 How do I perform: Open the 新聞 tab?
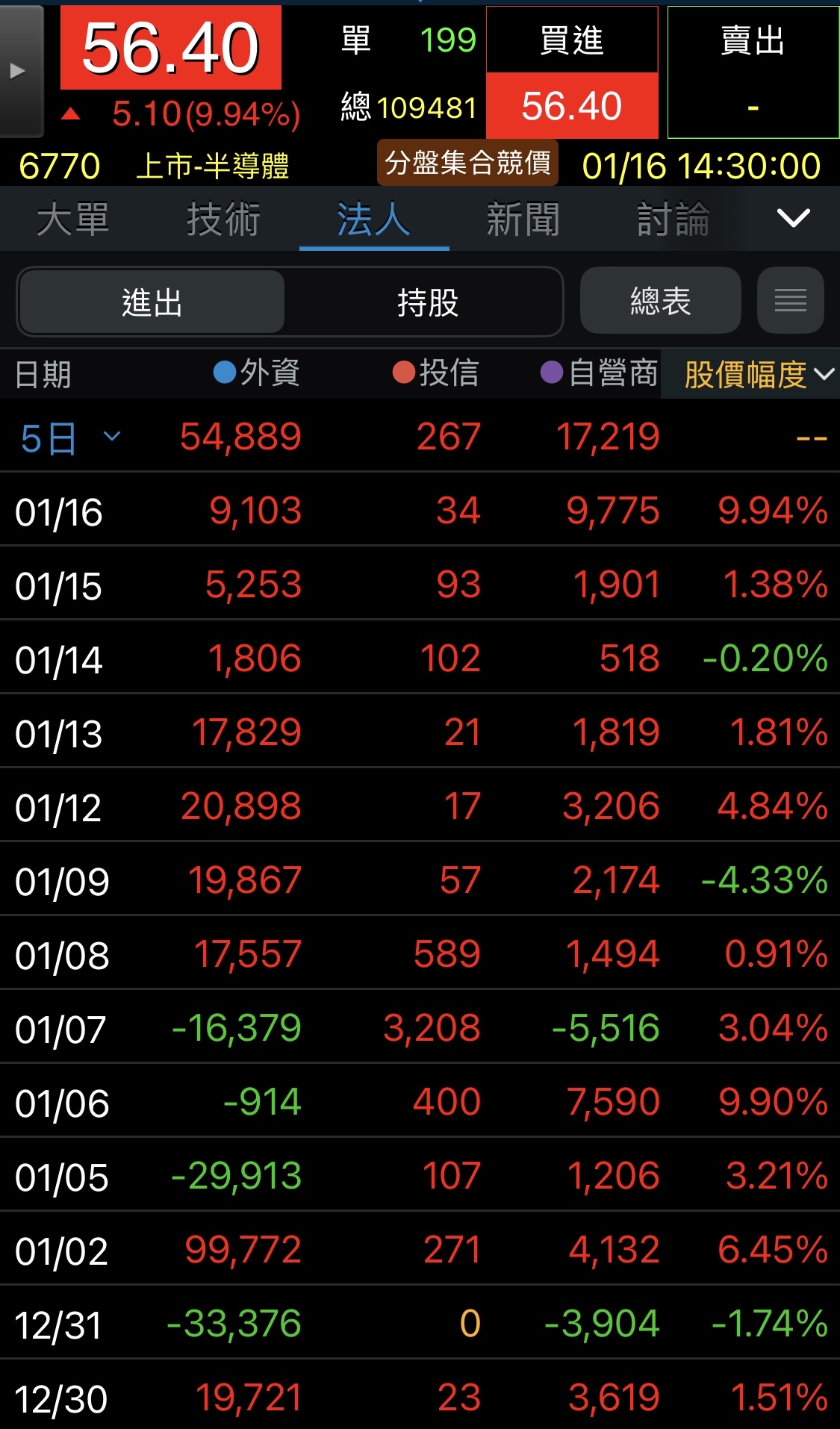tap(523, 220)
